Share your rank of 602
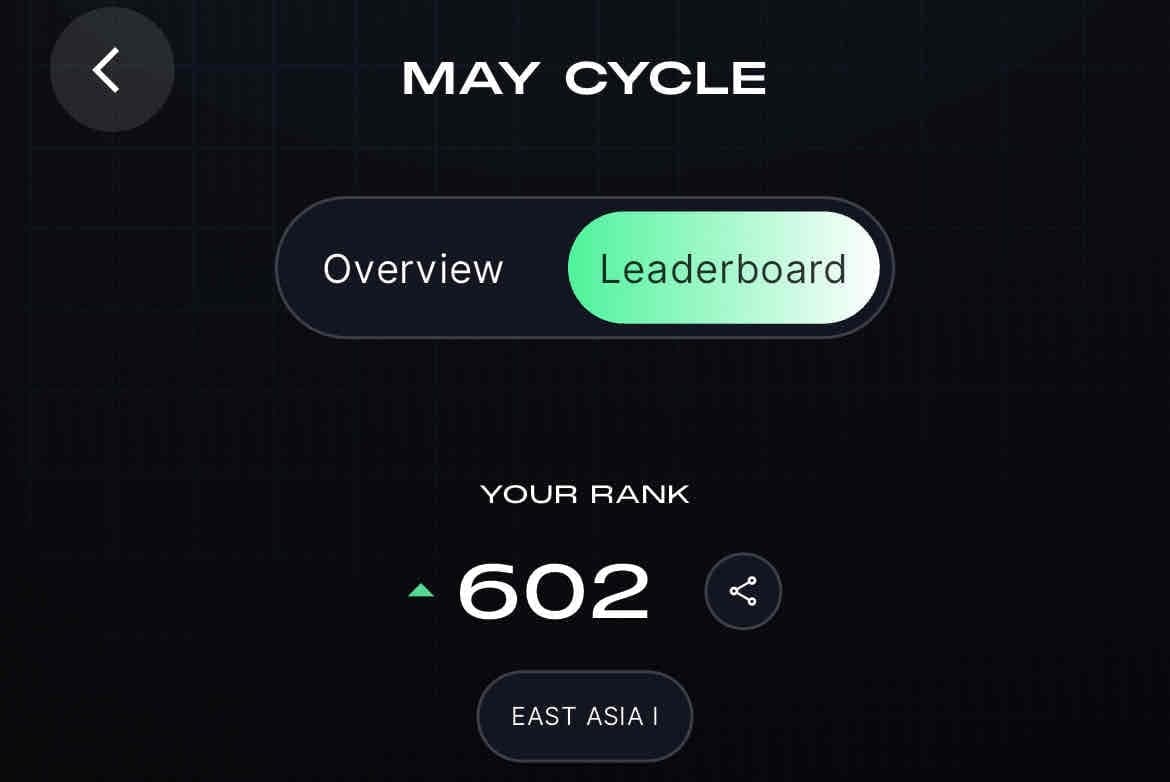 point(742,591)
